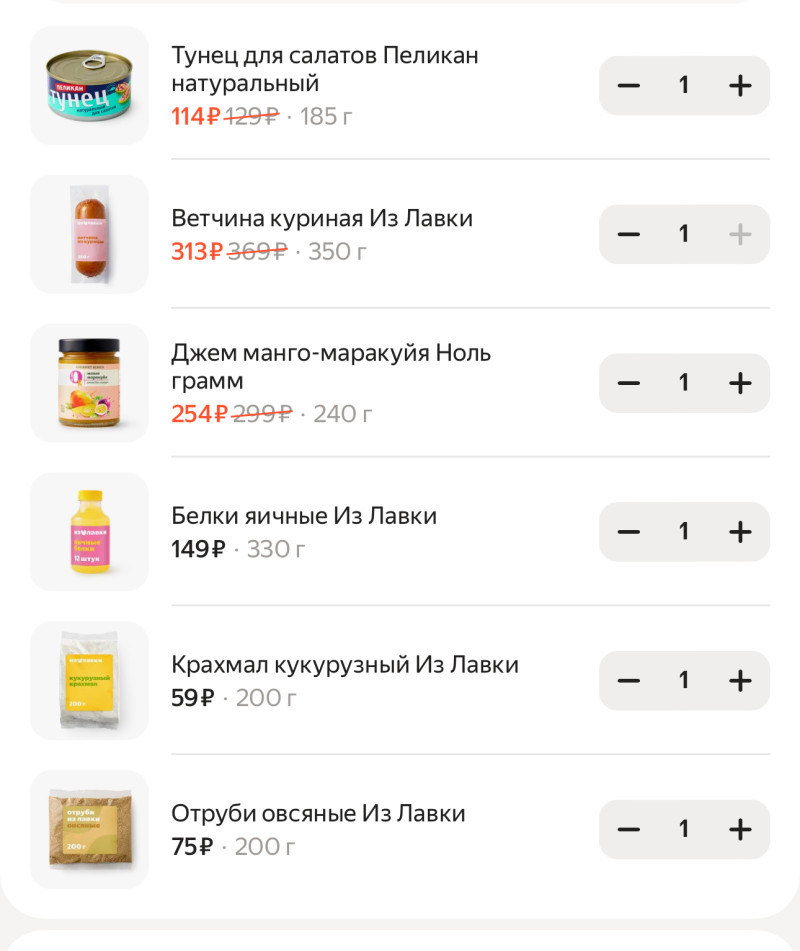This screenshot has height=951, width=800.
Task: Open the Белки яичные Из Лавки product image
Action: (x=89, y=531)
